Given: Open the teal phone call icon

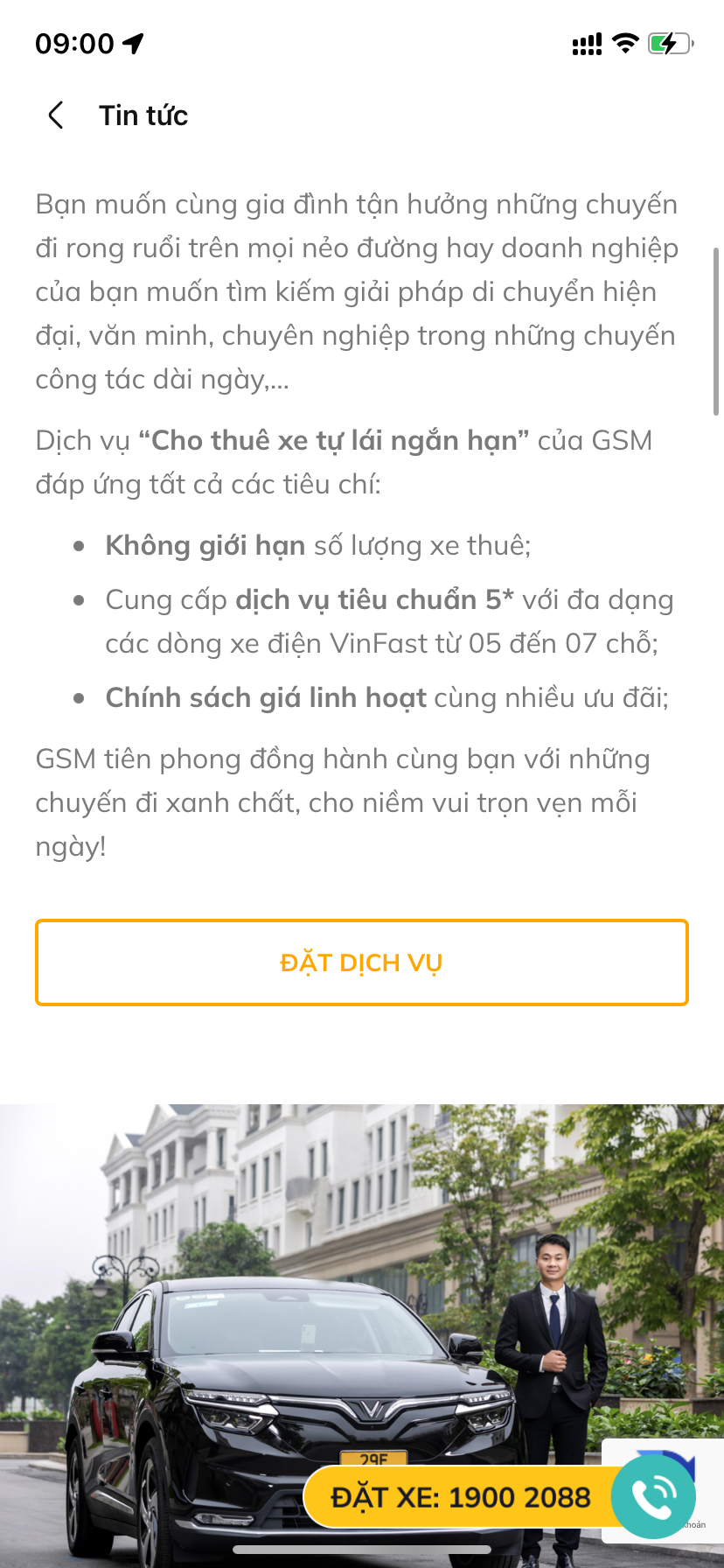Looking at the screenshot, I should point(652,1496).
